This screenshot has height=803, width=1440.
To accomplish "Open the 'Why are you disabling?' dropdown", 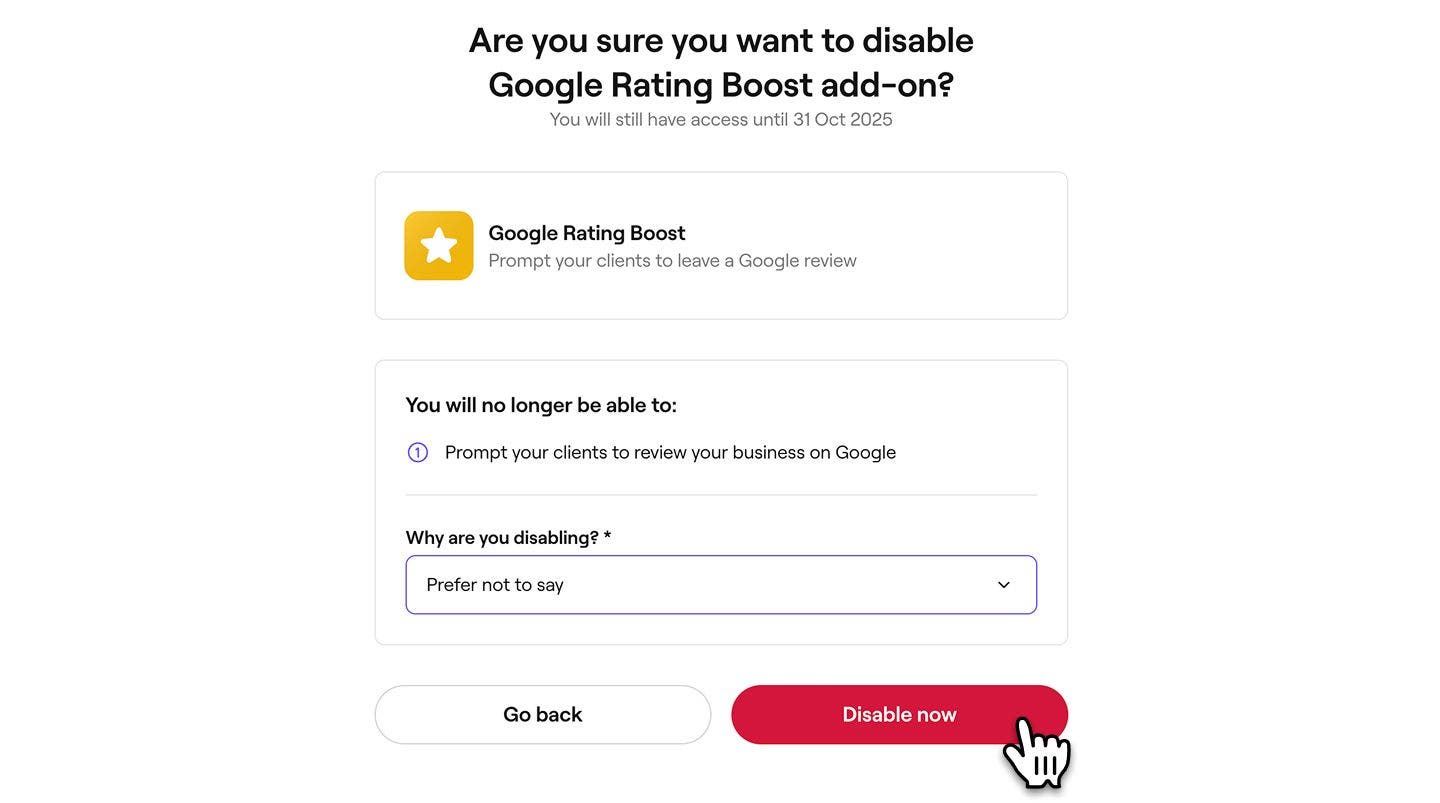I will click(720, 585).
